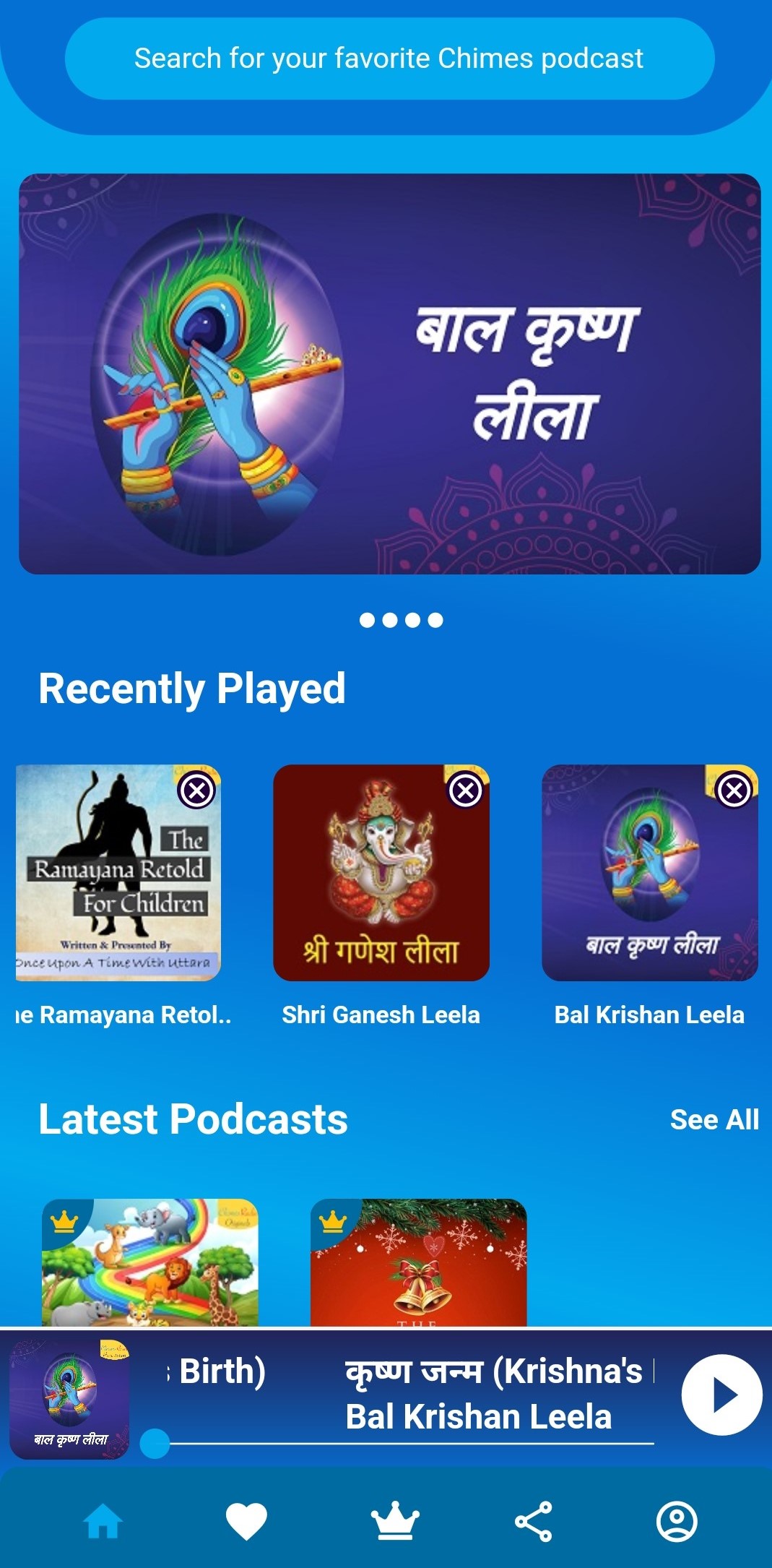
Task: Tap the share icon in bottom navigation
Action: (533, 1522)
